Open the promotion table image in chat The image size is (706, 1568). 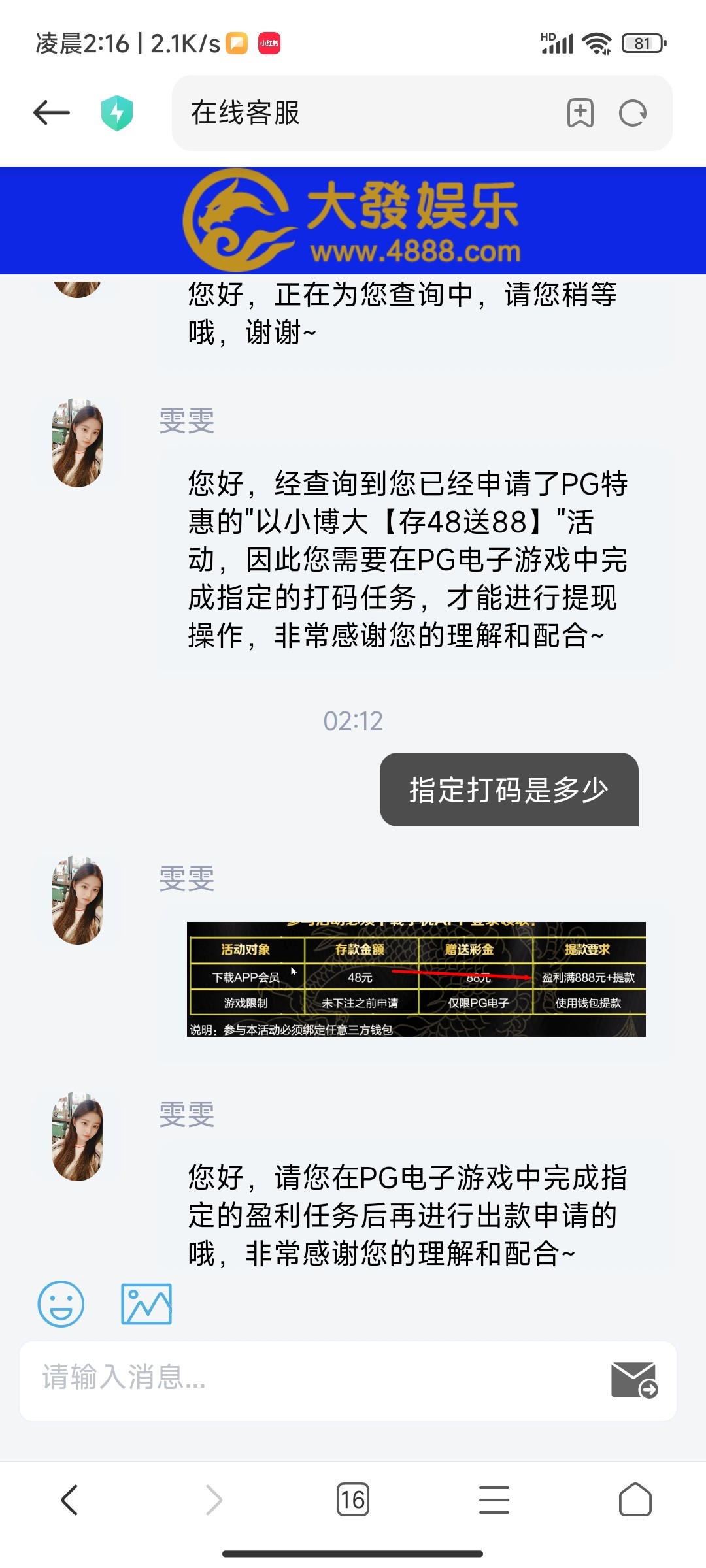(416, 979)
